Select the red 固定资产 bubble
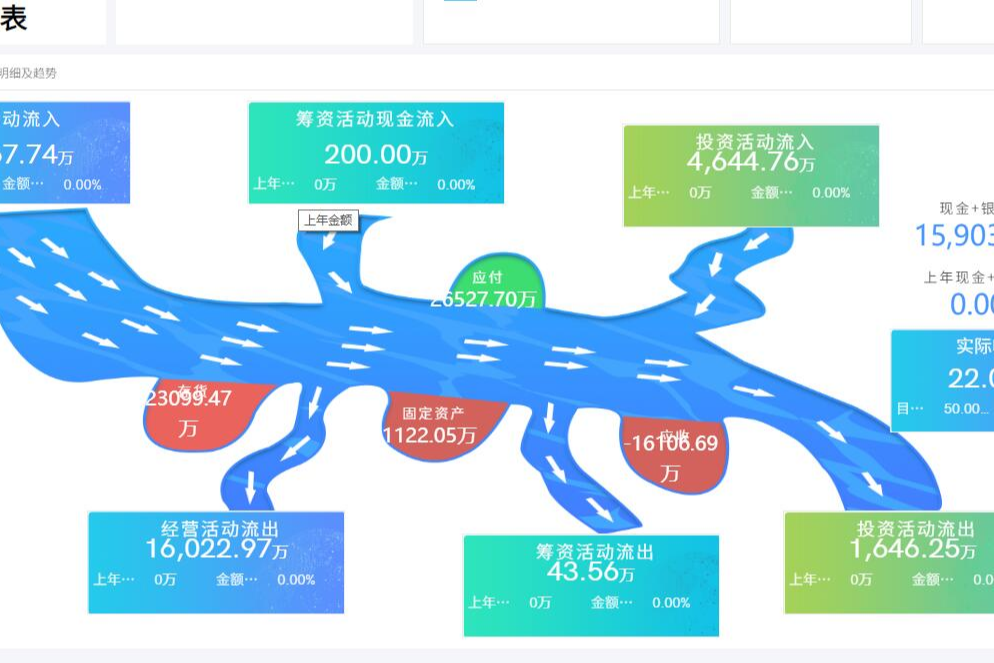 point(444,425)
